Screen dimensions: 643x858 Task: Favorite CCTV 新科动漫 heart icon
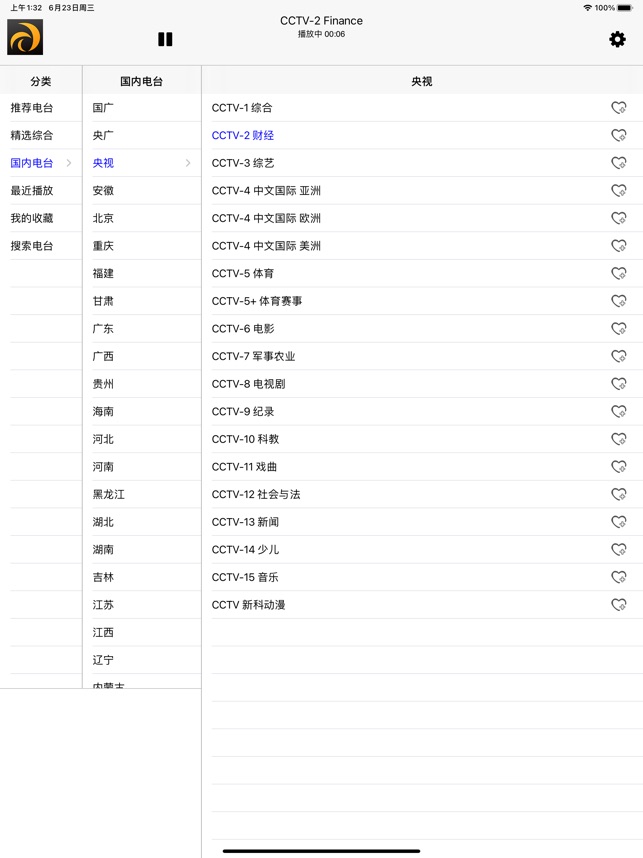618,605
